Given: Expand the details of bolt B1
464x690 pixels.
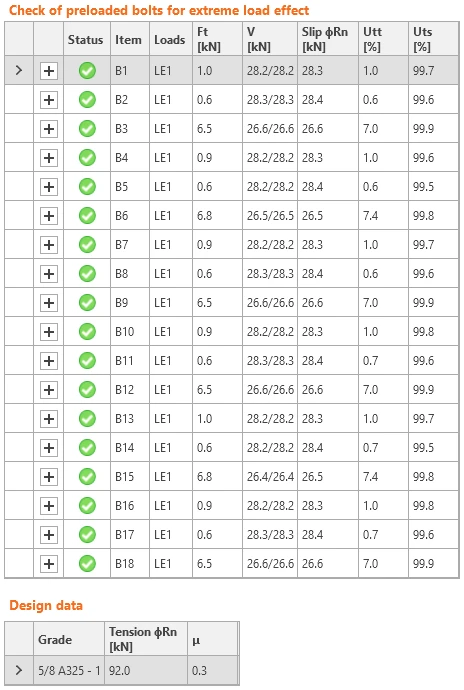Looking at the screenshot, I should [49, 71].
